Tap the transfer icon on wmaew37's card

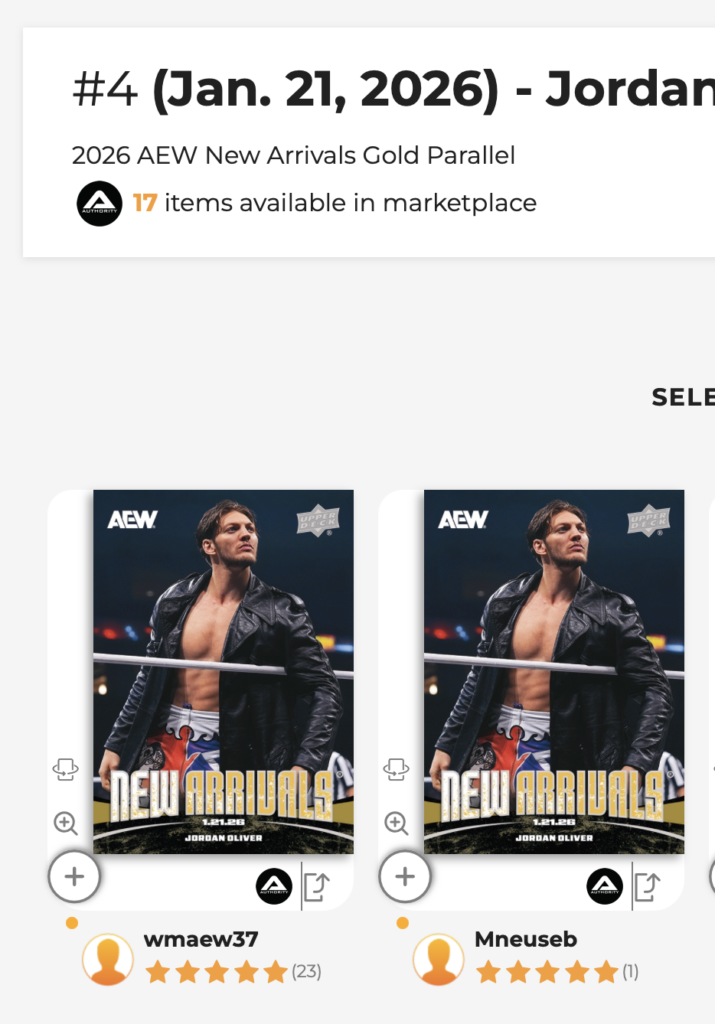point(317,886)
